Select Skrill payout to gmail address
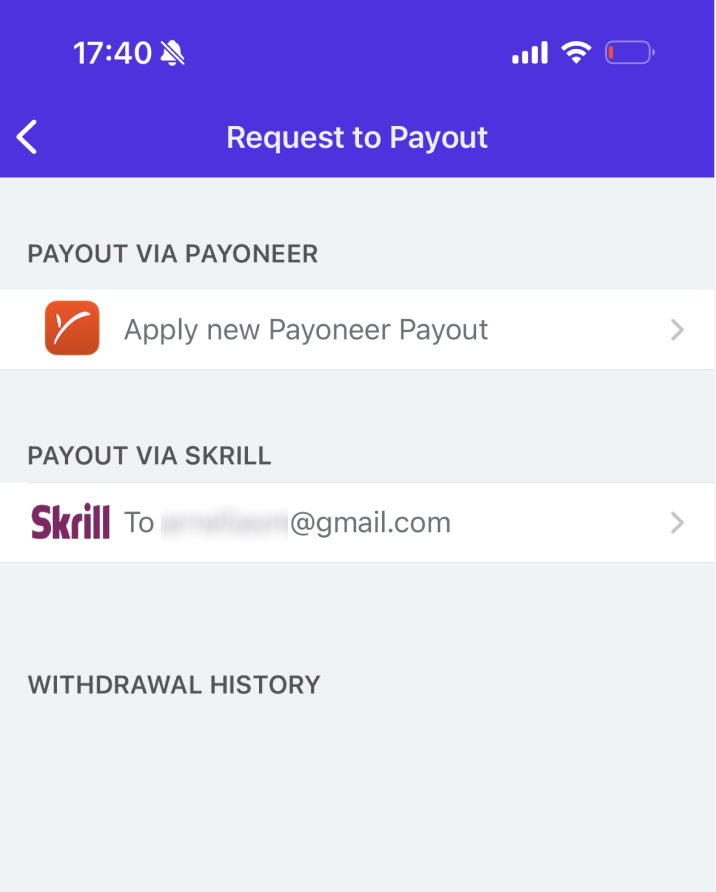 pos(357,522)
